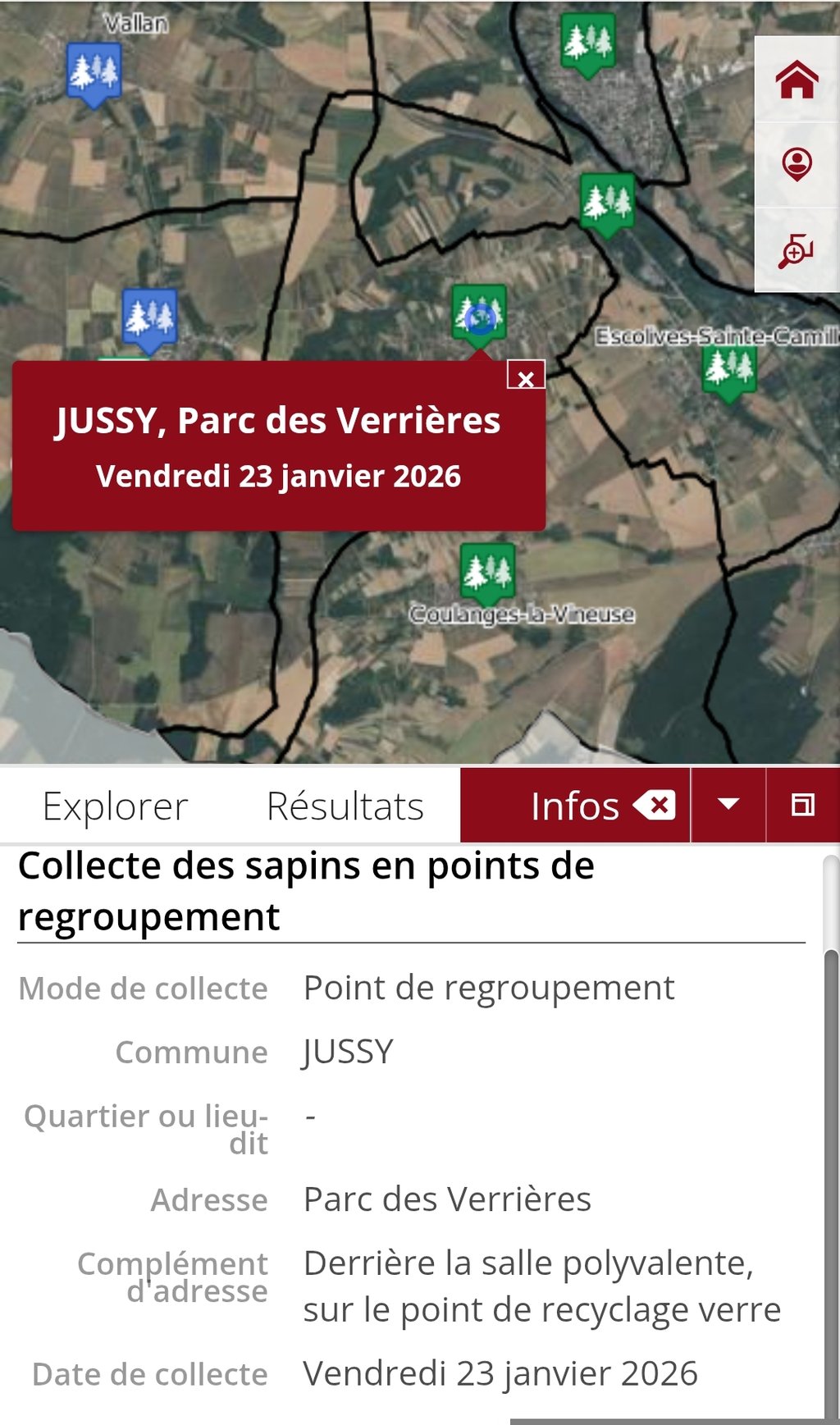Locate my position on the map

797,165
